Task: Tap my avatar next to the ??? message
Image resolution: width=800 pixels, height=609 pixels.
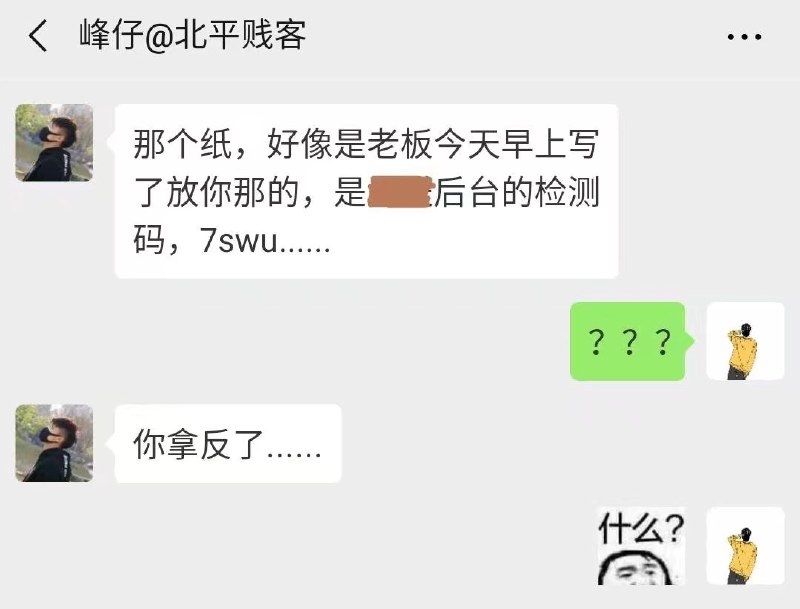Action: [x=745, y=341]
